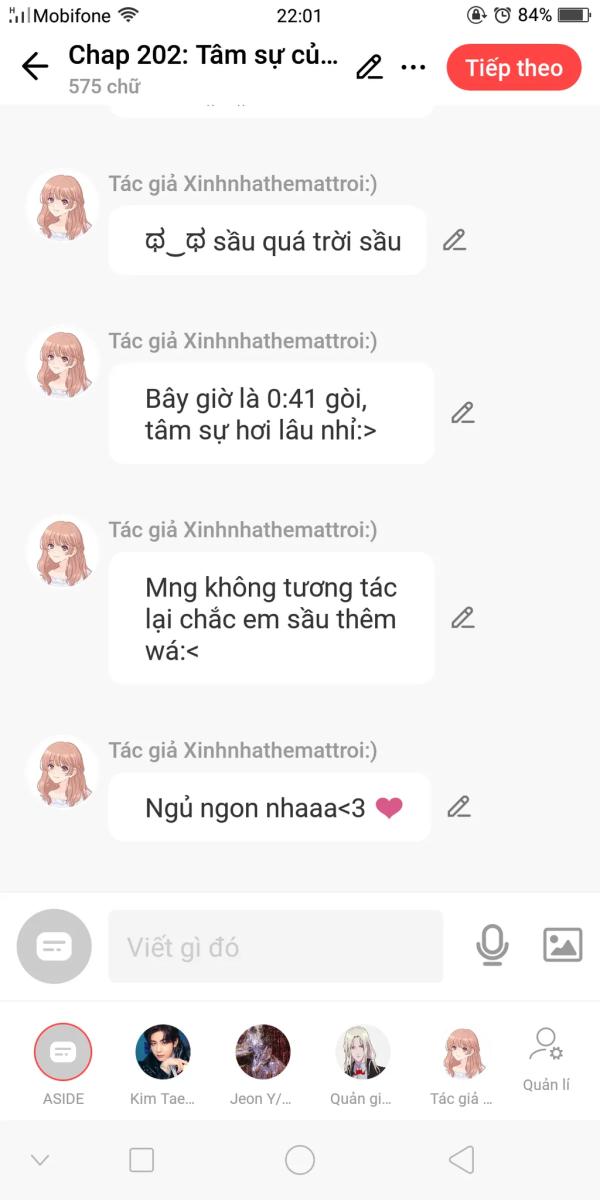
Task: Open the three-dot overflow menu
Action: click(414, 67)
